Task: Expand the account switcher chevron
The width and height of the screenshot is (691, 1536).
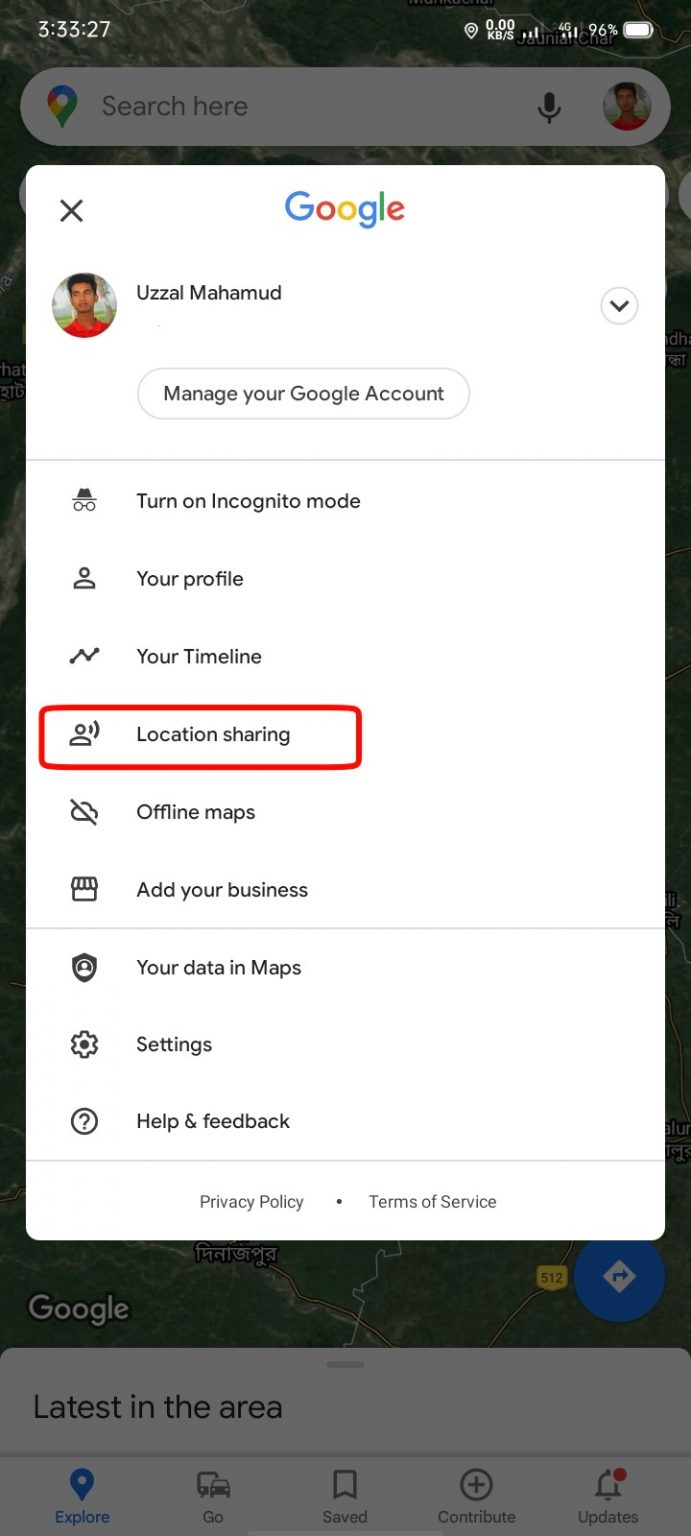Action: [619, 306]
